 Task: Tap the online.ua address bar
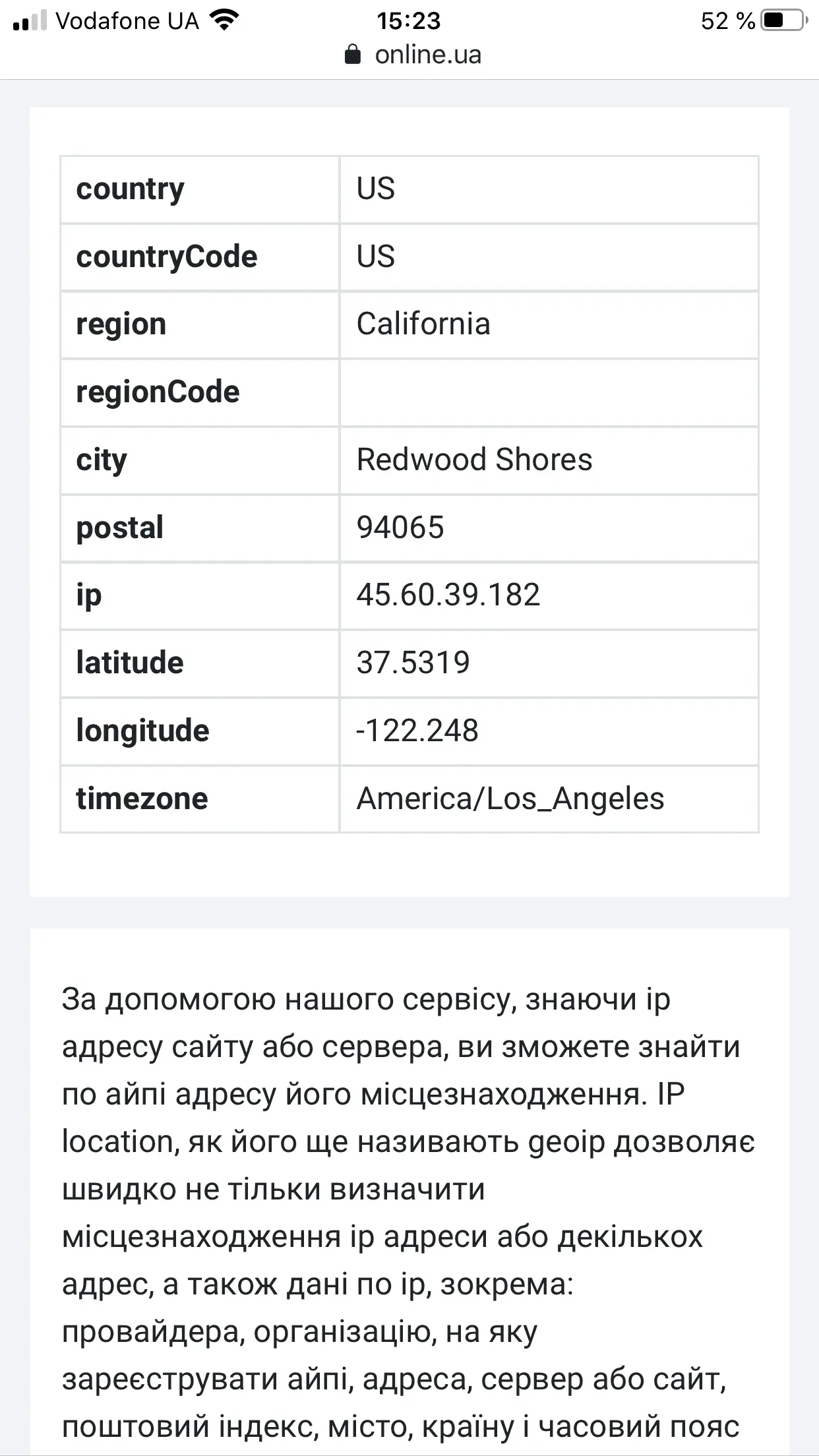pyautogui.click(x=414, y=55)
